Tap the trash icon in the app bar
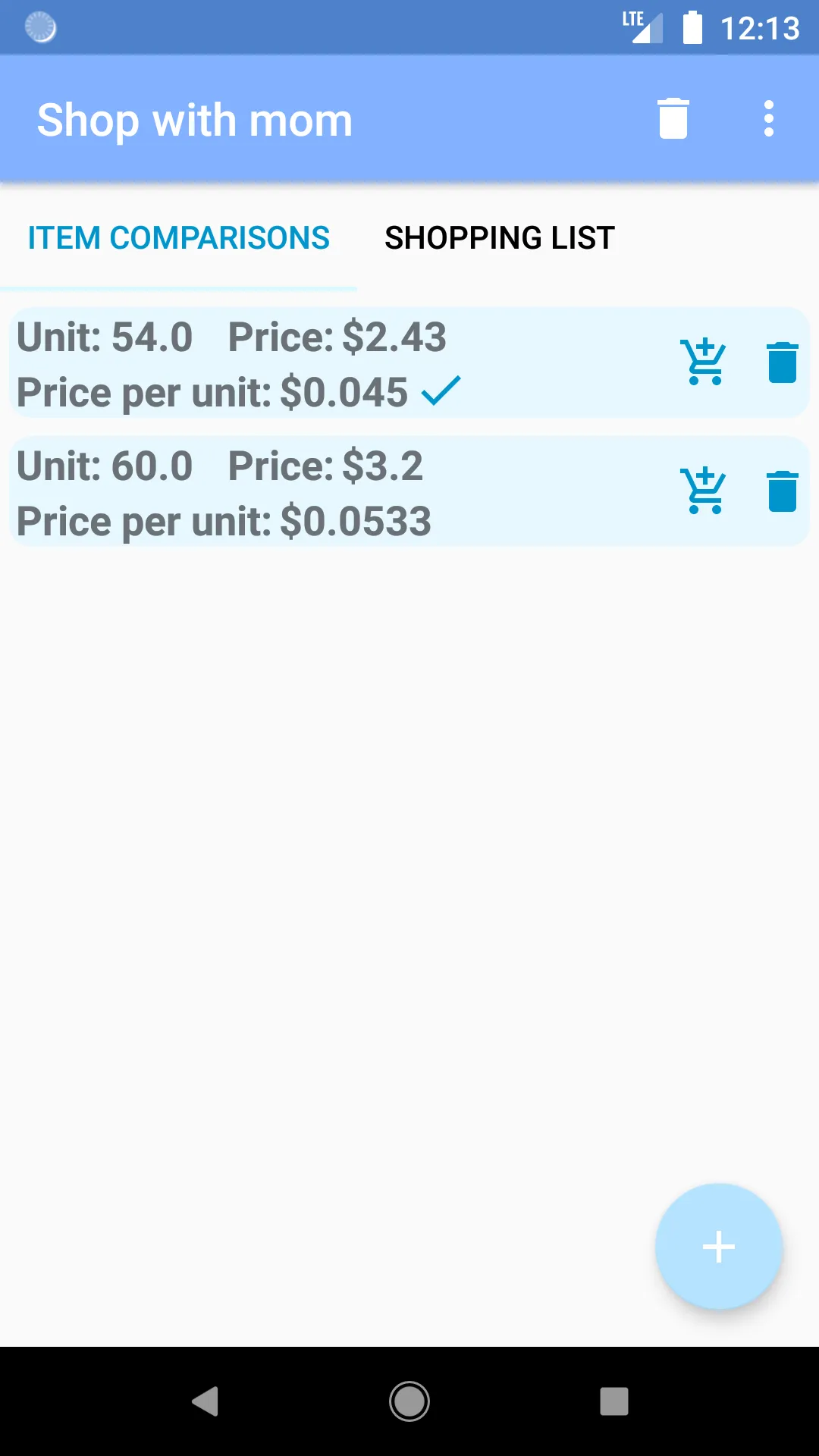The image size is (819, 1456). click(673, 119)
